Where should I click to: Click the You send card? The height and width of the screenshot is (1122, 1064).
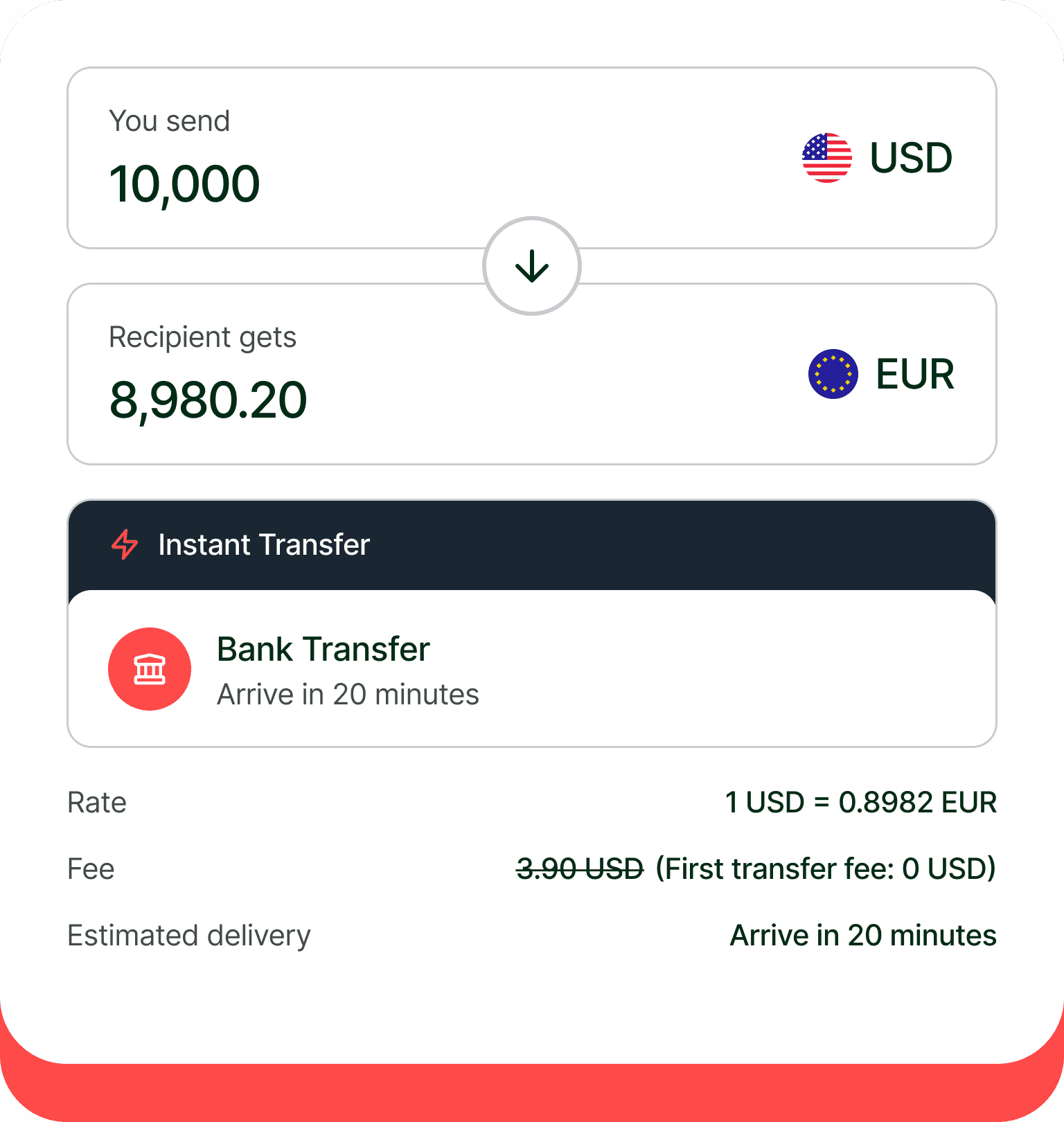(531, 158)
